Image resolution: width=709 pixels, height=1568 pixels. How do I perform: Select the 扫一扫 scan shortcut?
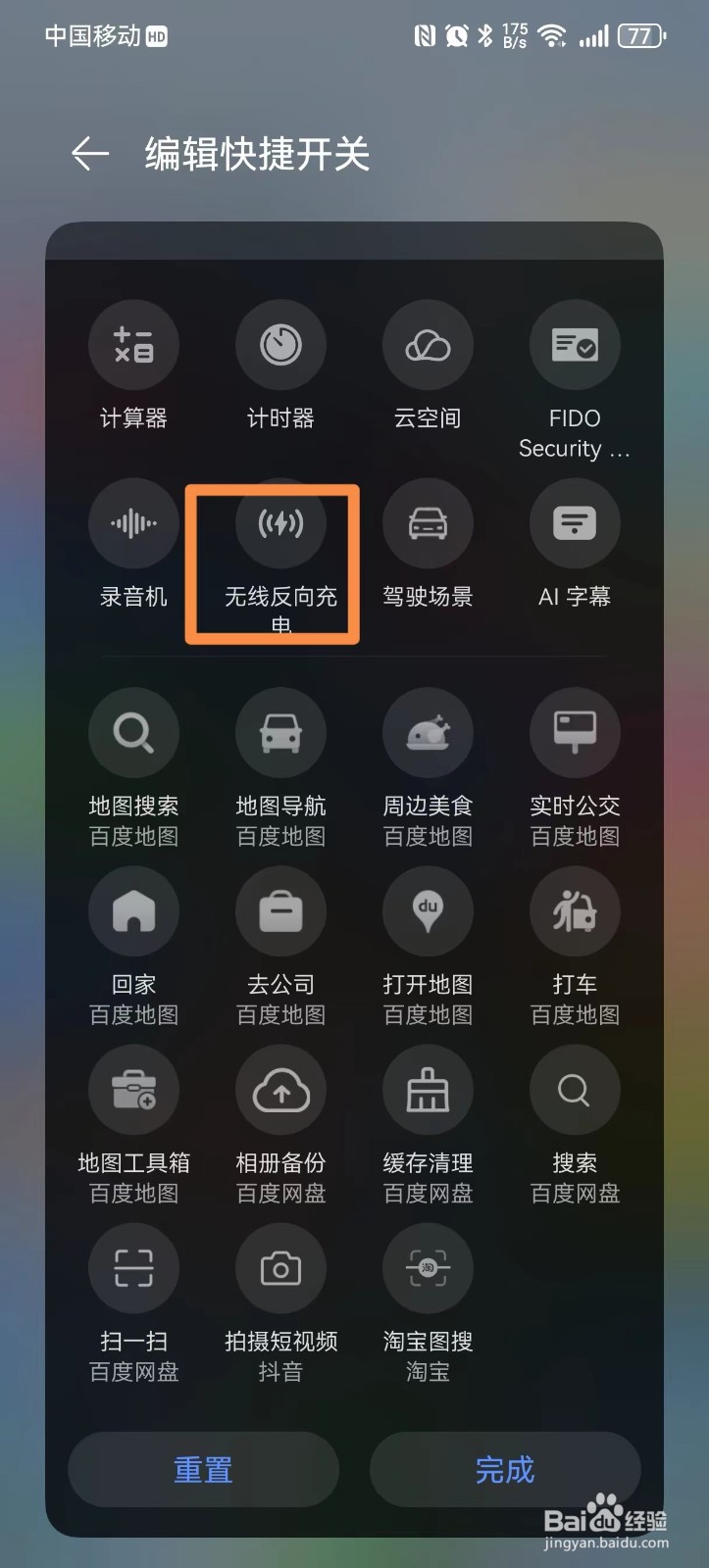coord(133,1267)
